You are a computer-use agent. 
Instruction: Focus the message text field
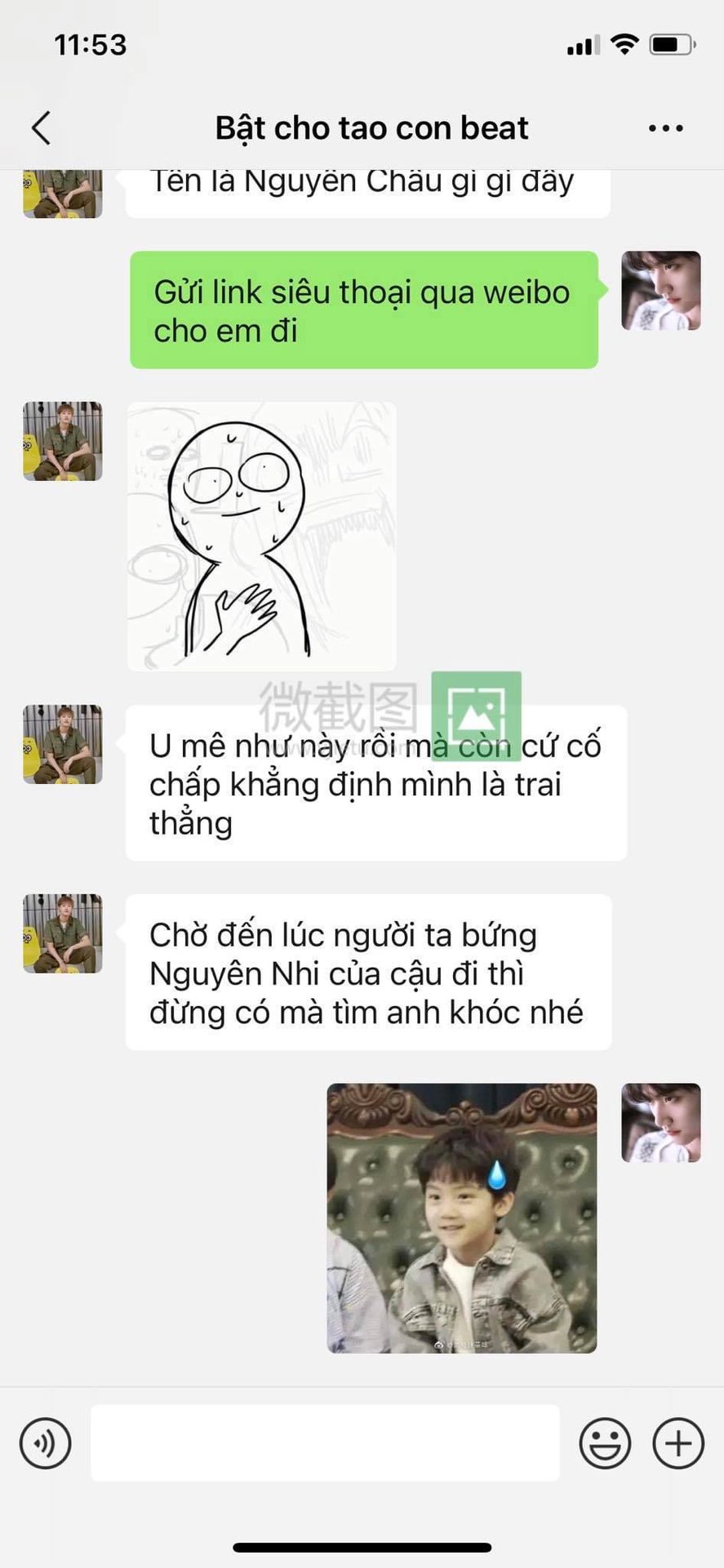pyautogui.click(x=325, y=1443)
